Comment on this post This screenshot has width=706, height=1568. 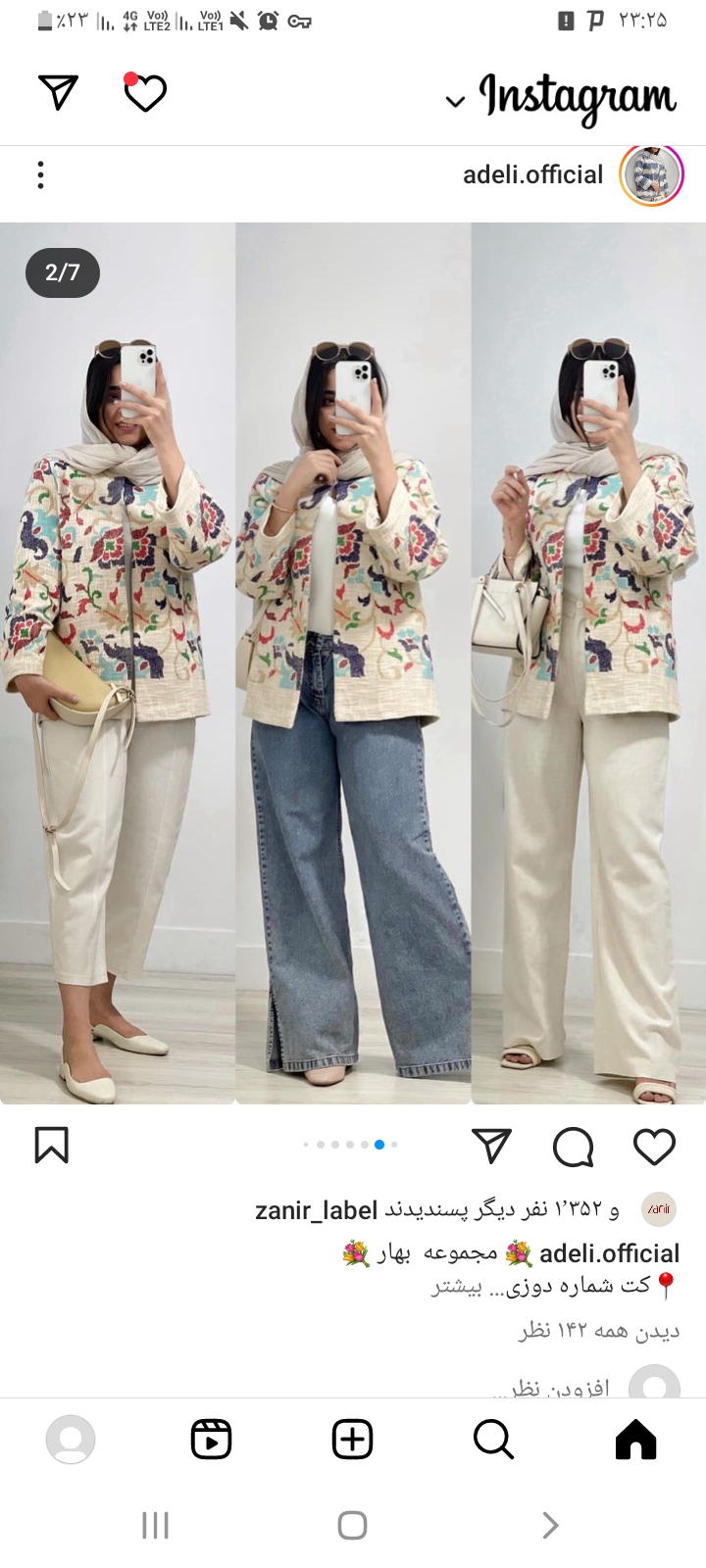click(574, 1147)
